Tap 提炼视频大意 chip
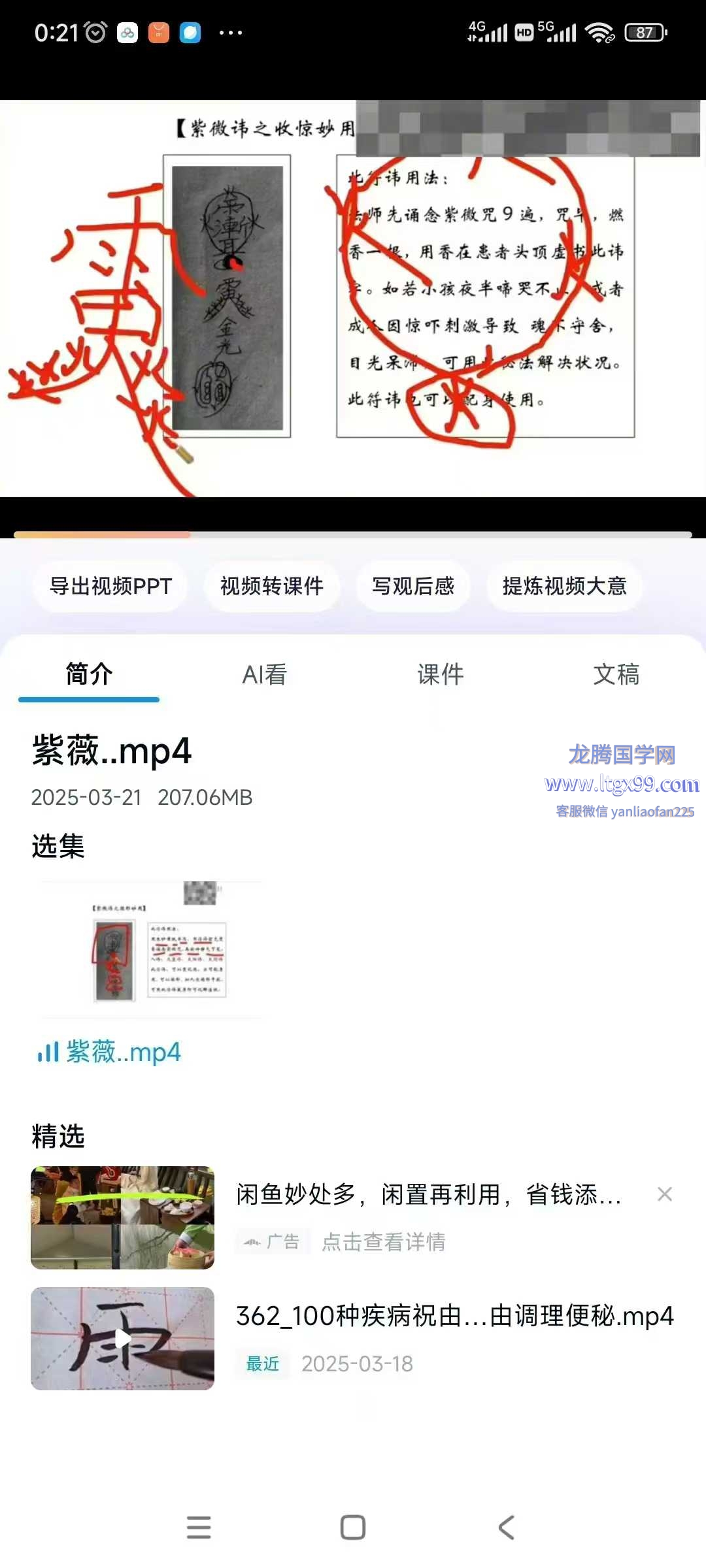This screenshot has width=706, height=1568. click(564, 586)
